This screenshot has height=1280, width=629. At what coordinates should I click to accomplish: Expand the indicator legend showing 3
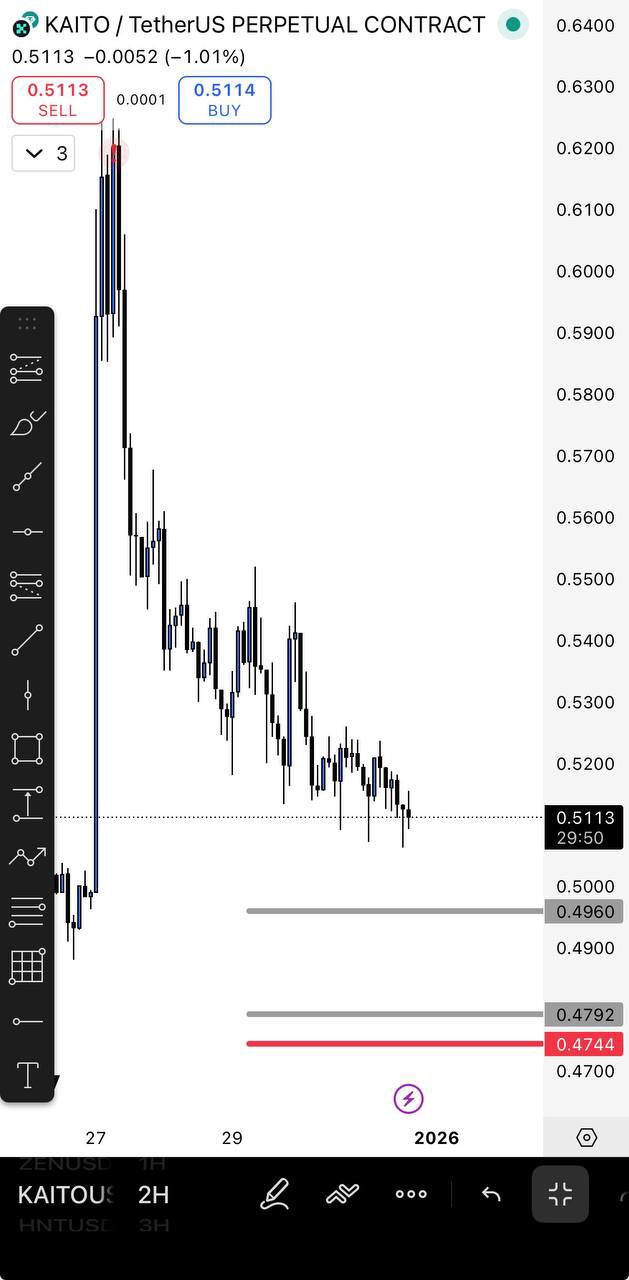(43, 153)
